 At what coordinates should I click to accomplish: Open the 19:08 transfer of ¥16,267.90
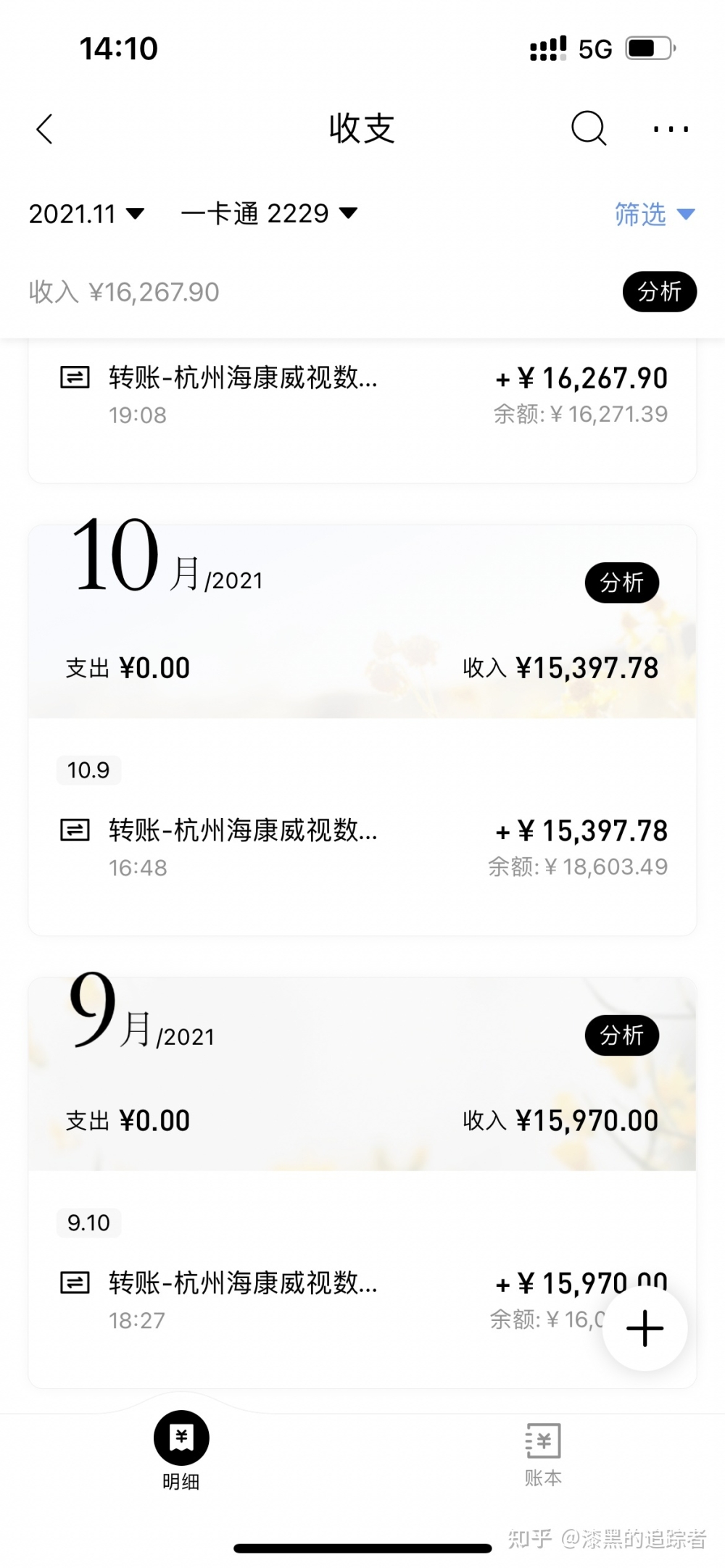[362, 395]
